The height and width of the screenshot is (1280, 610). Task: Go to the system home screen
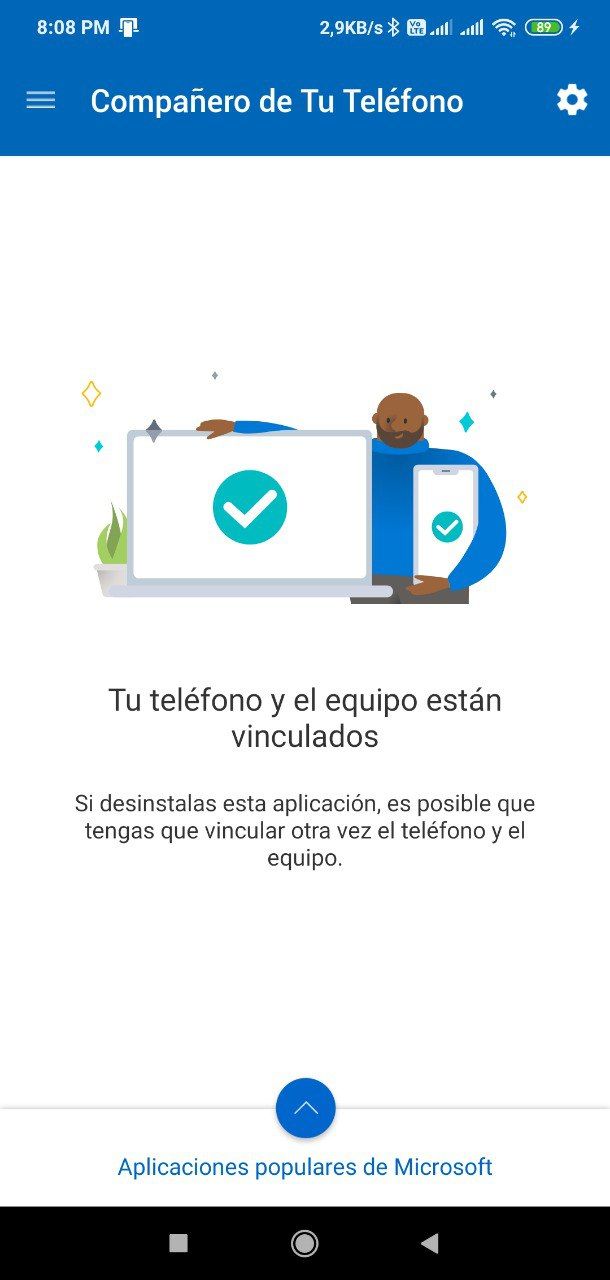pyautogui.click(x=304, y=1243)
